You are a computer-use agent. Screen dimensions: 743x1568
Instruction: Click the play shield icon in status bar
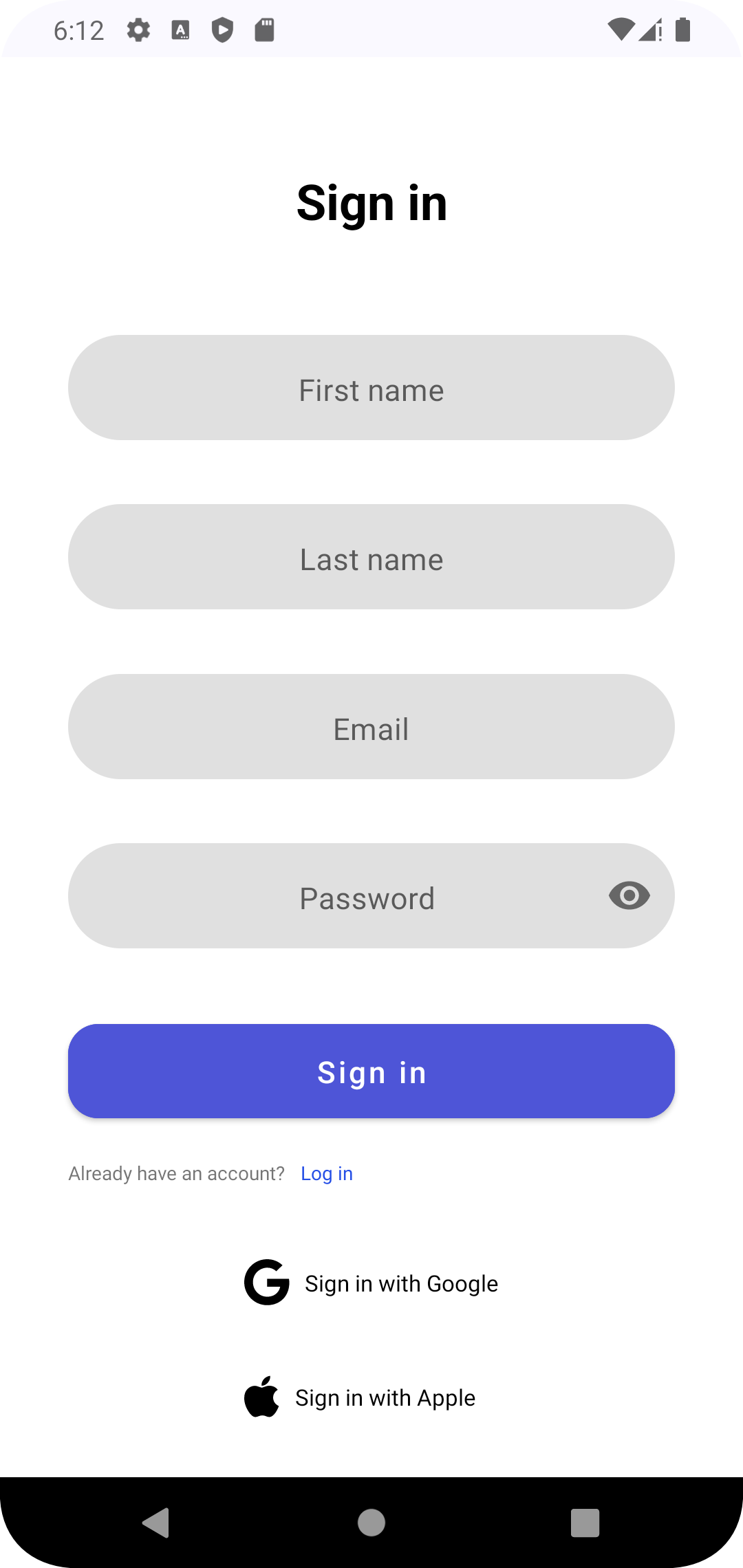coord(223,29)
